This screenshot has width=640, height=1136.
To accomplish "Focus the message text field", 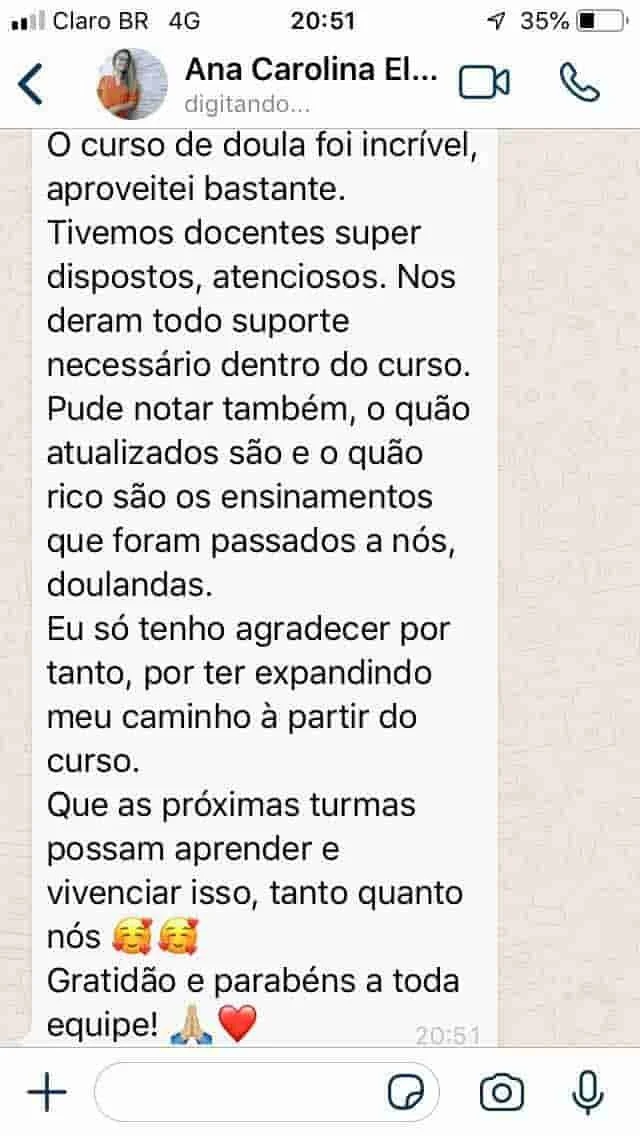I will pos(240,1093).
